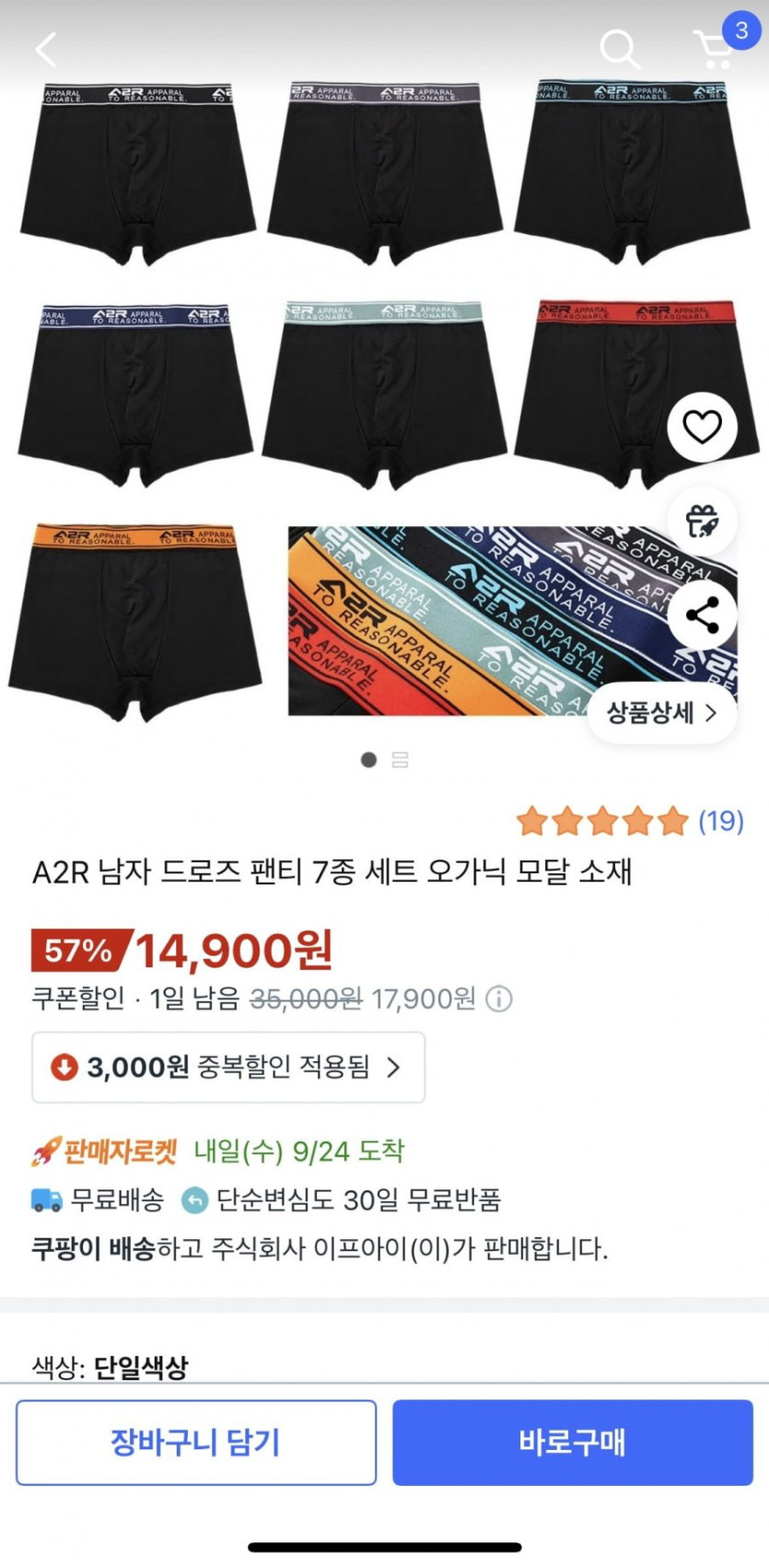Screen dimensions: 769x1568
Task: Open the shopping cart with 3 items
Action: (x=717, y=48)
